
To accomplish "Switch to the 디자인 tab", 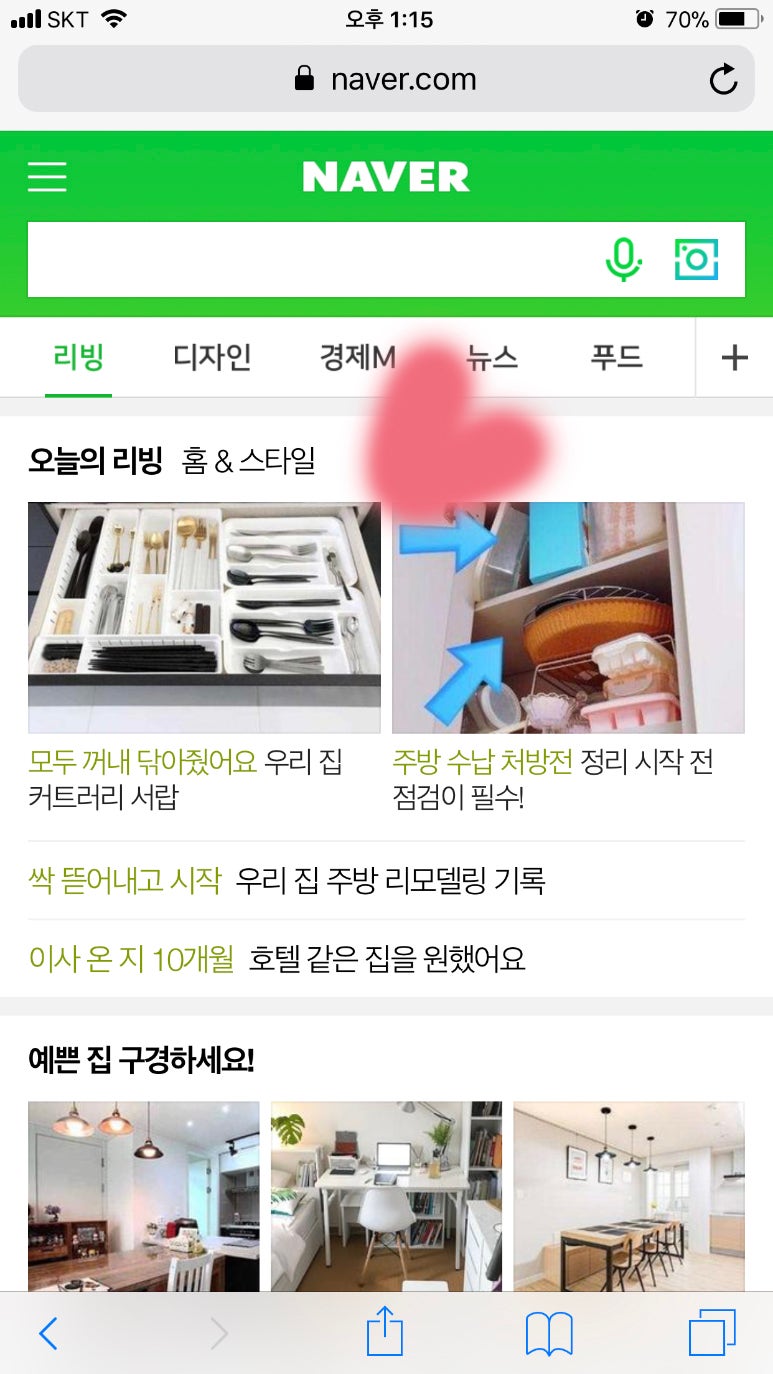I will [212, 357].
